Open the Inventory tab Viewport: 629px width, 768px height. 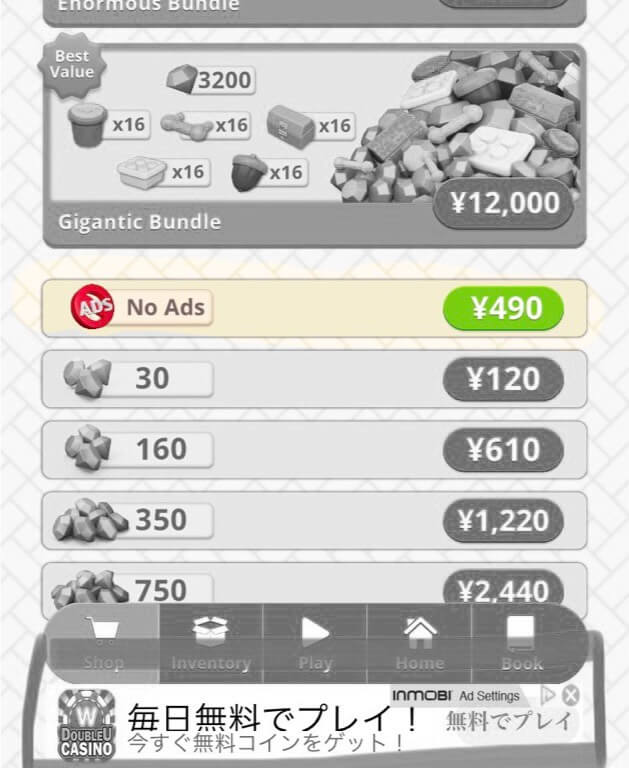[210, 644]
